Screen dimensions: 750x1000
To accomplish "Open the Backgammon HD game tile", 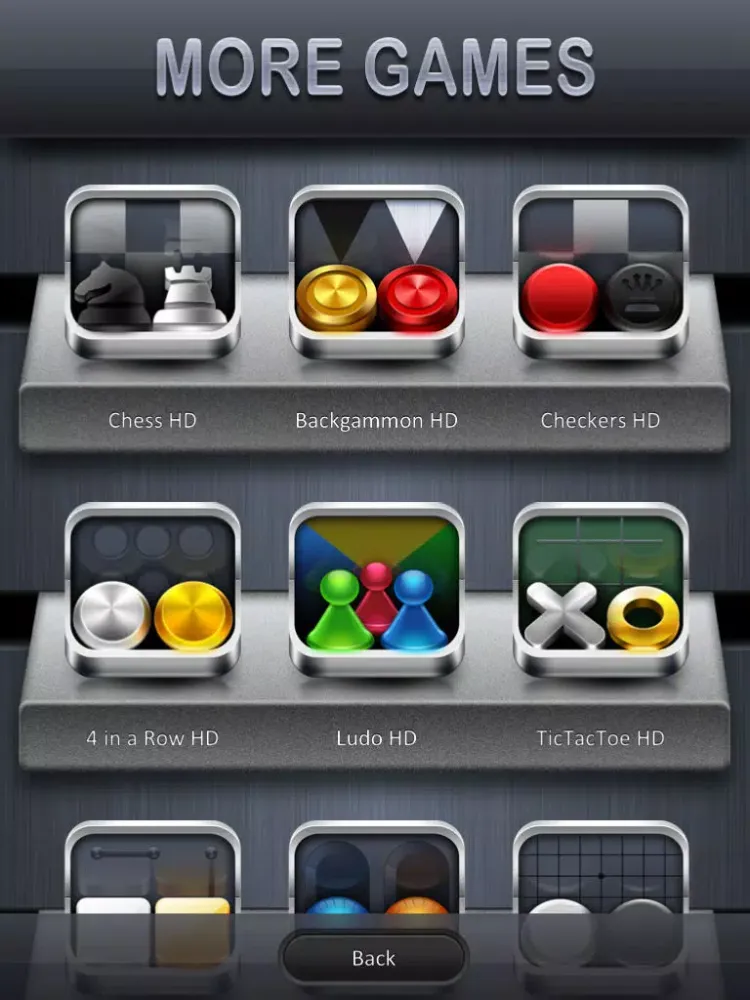I will tap(376, 272).
